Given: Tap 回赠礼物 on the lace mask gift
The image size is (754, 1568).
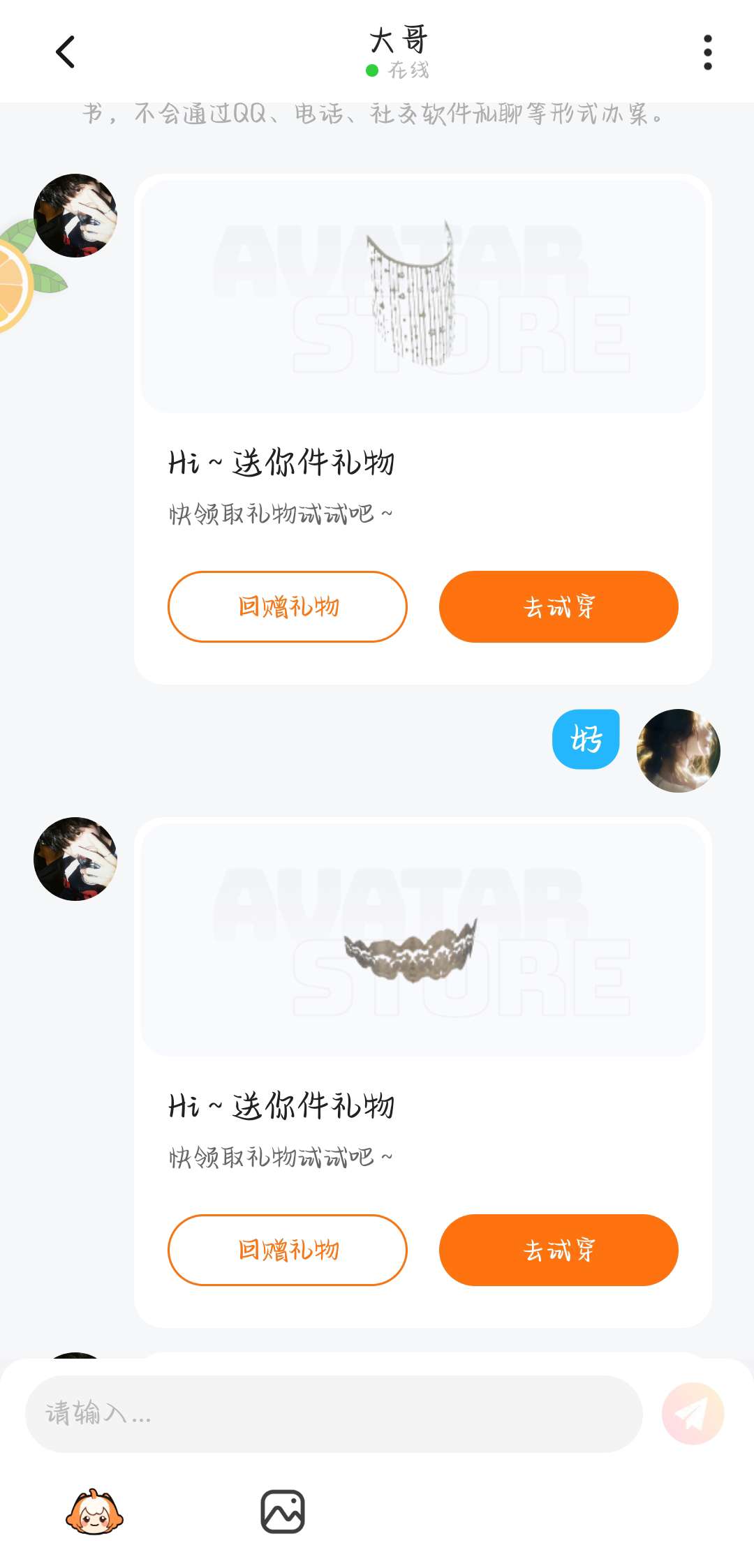Looking at the screenshot, I should (x=287, y=1250).
